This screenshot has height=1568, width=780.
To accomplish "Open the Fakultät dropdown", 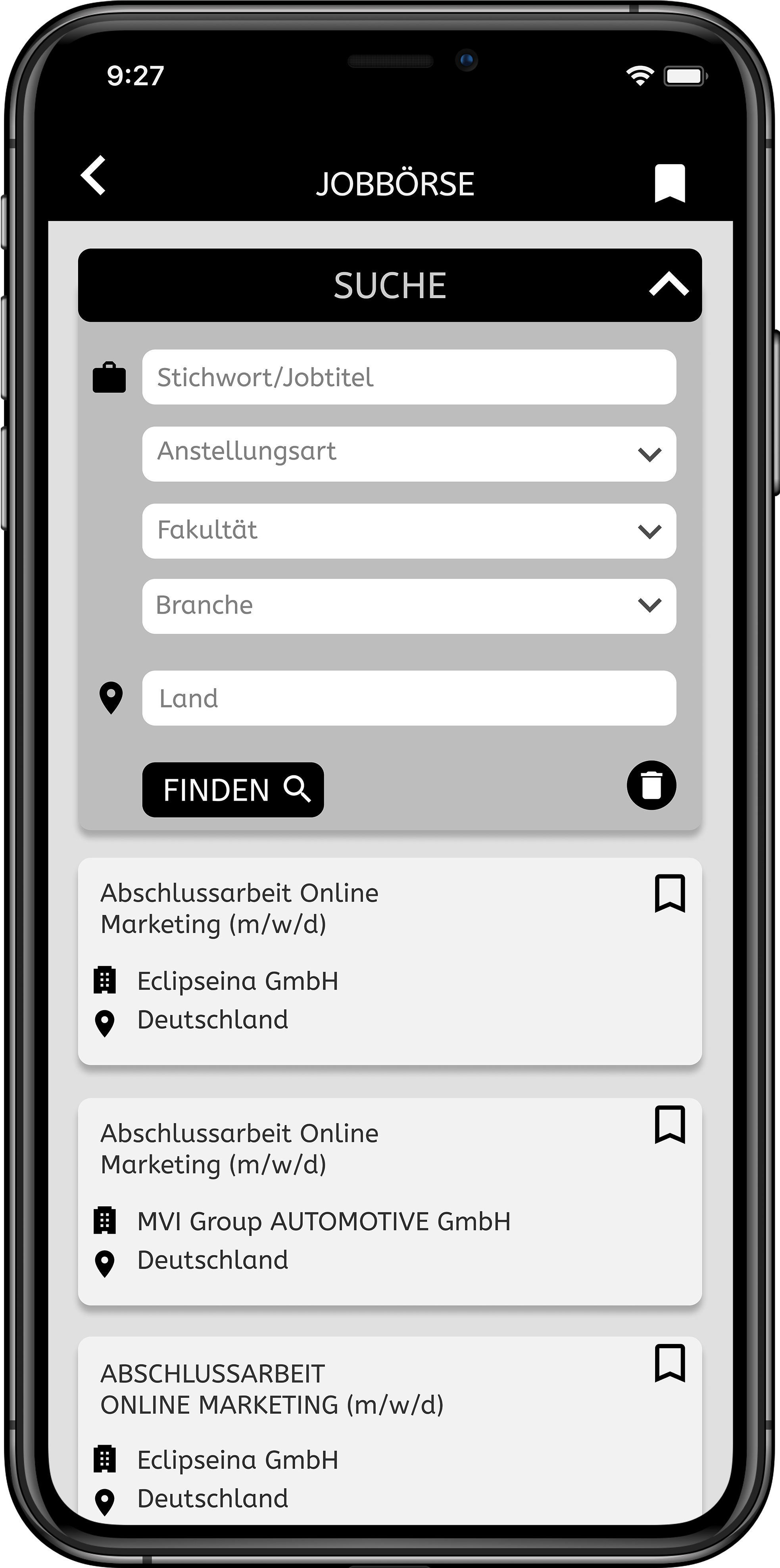I will 409,531.
